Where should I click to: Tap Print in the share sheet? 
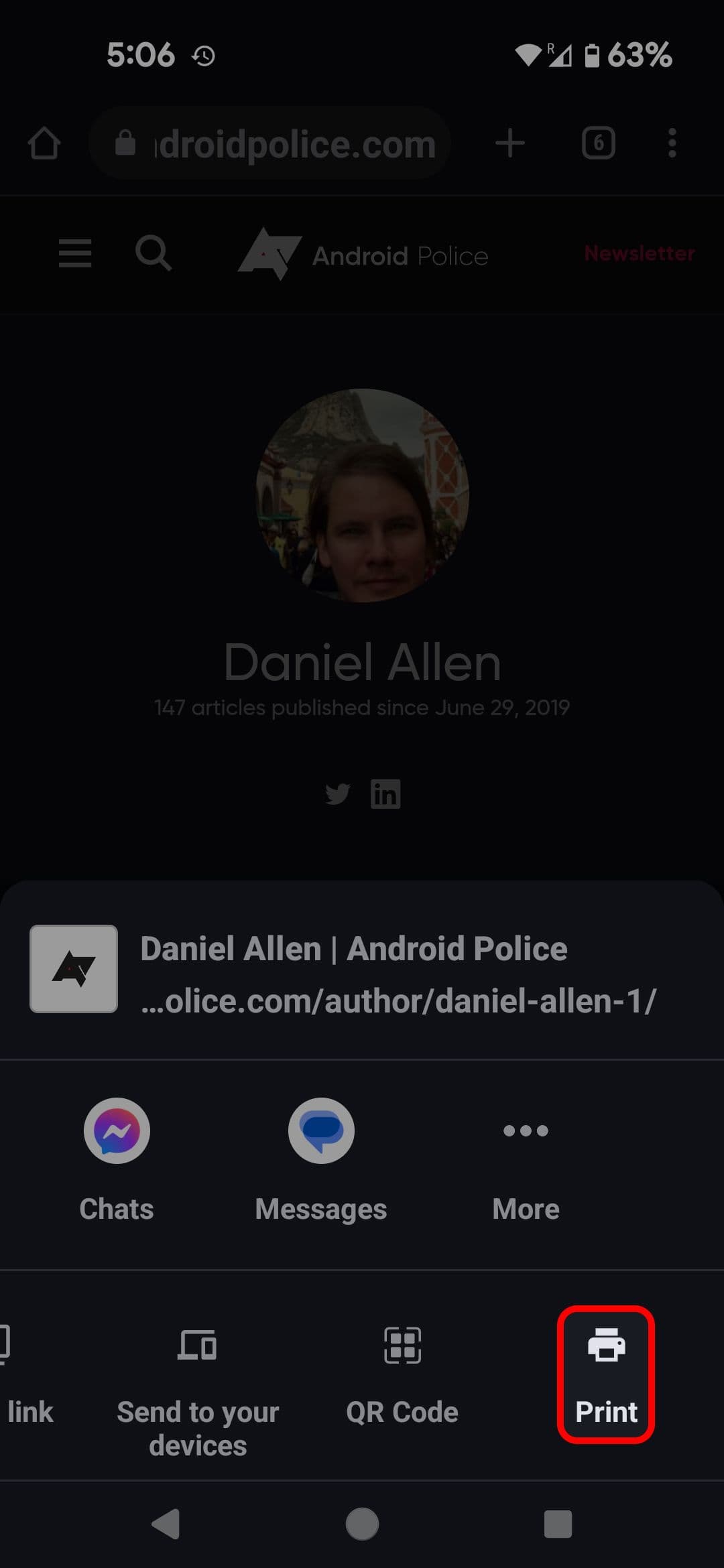click(606, 1375)
